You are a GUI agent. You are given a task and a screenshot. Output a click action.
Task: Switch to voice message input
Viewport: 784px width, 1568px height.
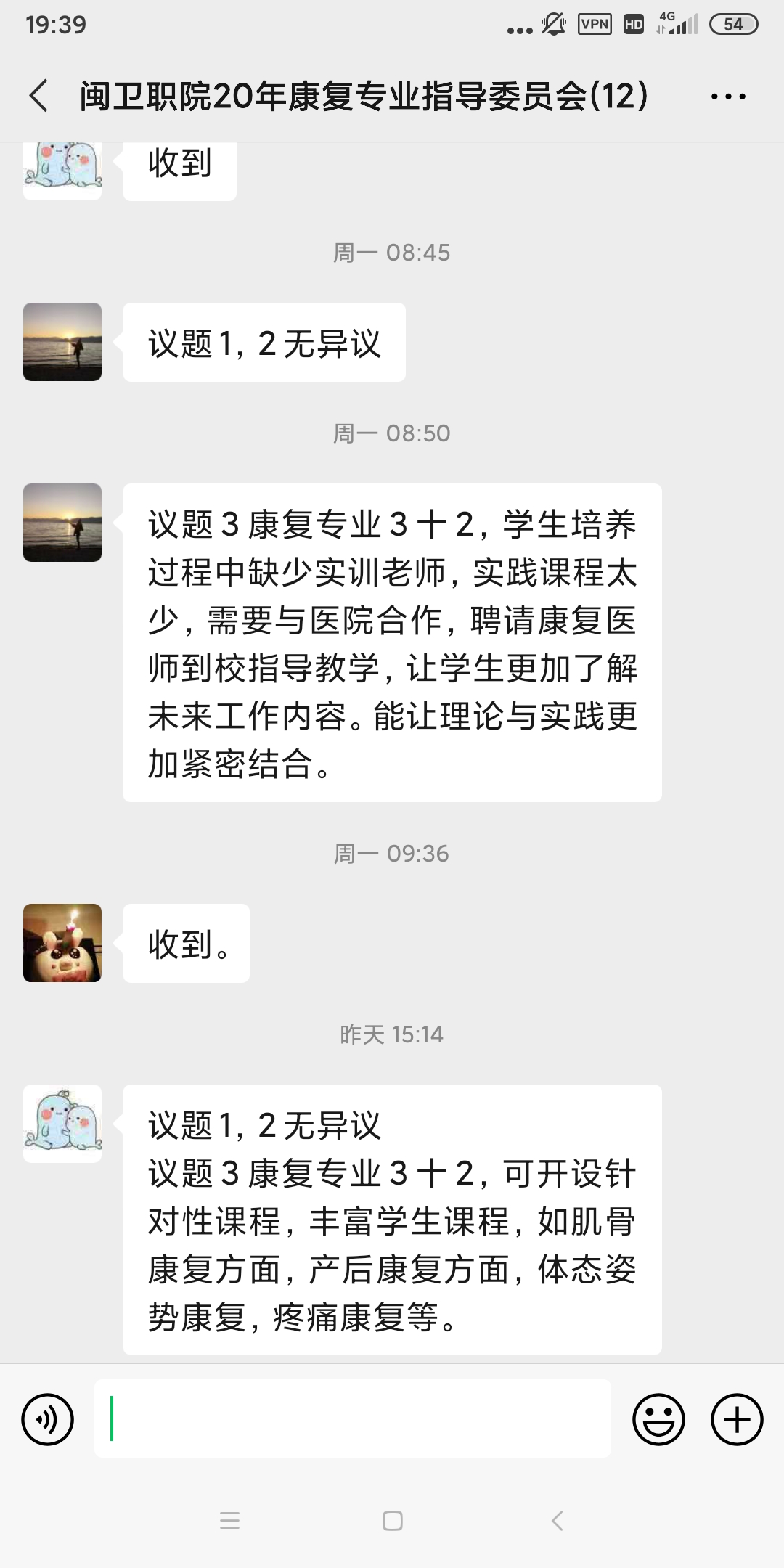48,1419
